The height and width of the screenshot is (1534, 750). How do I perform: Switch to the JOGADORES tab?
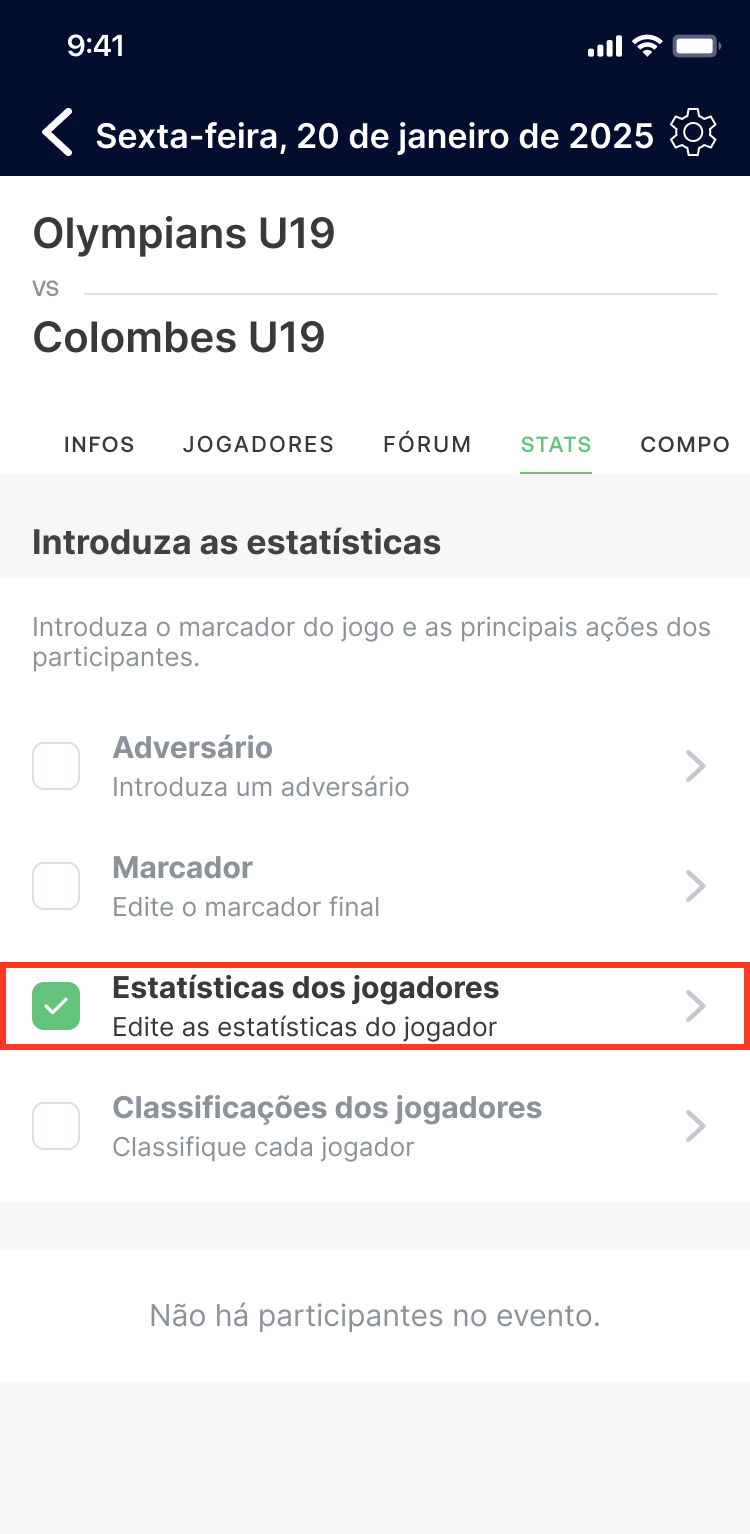[x=258, y=444]
